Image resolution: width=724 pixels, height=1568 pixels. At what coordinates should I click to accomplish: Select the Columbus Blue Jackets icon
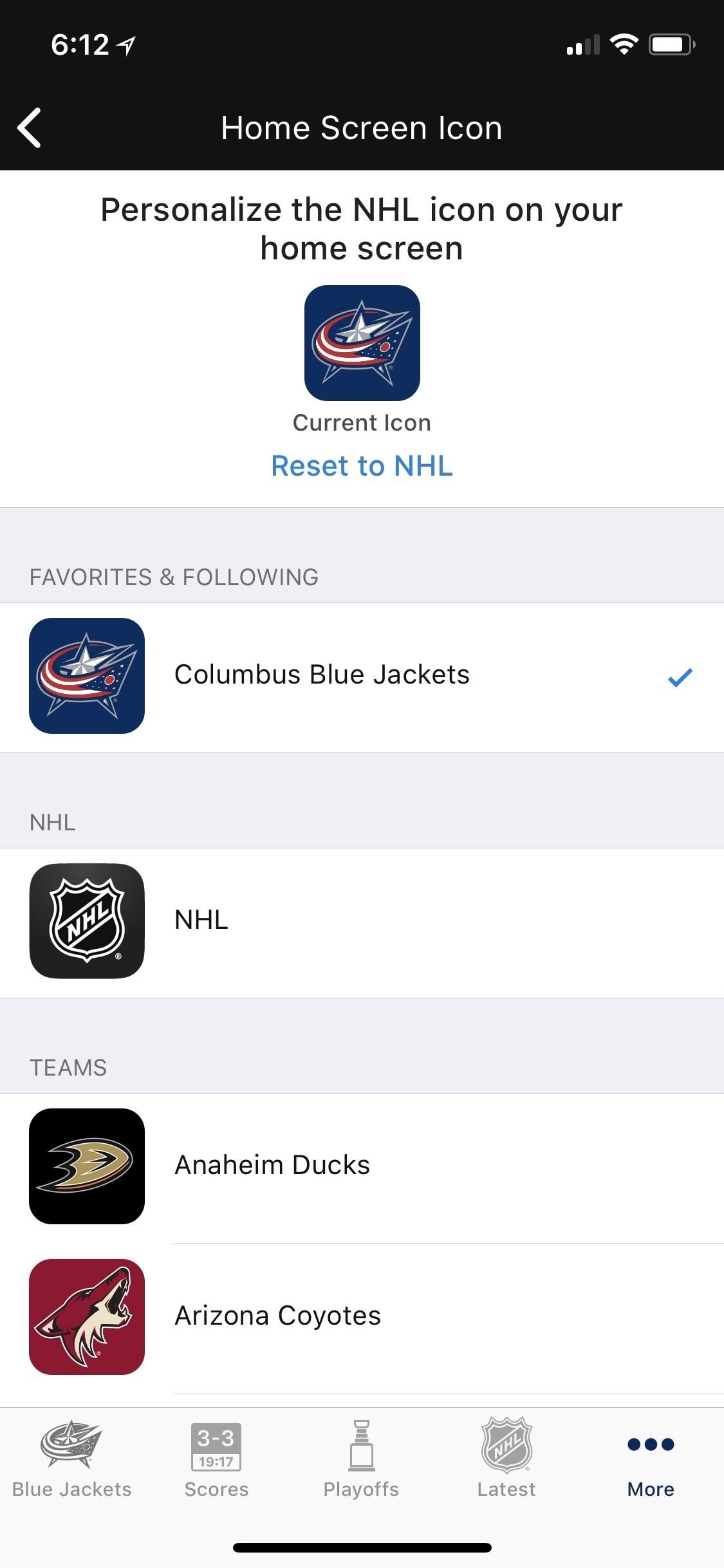click(x=88, y=675)
